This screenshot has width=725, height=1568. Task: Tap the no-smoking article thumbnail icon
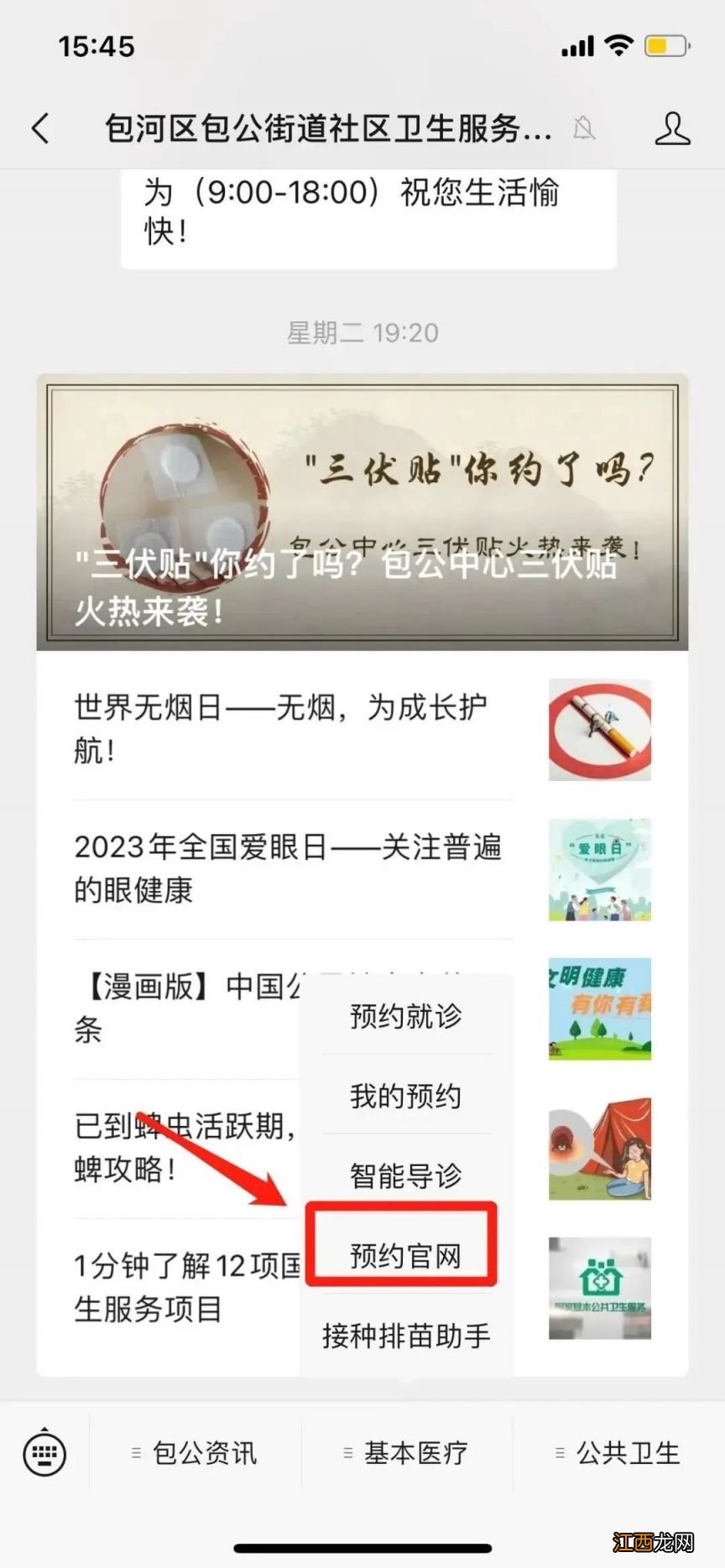click(x=599, y=730)
